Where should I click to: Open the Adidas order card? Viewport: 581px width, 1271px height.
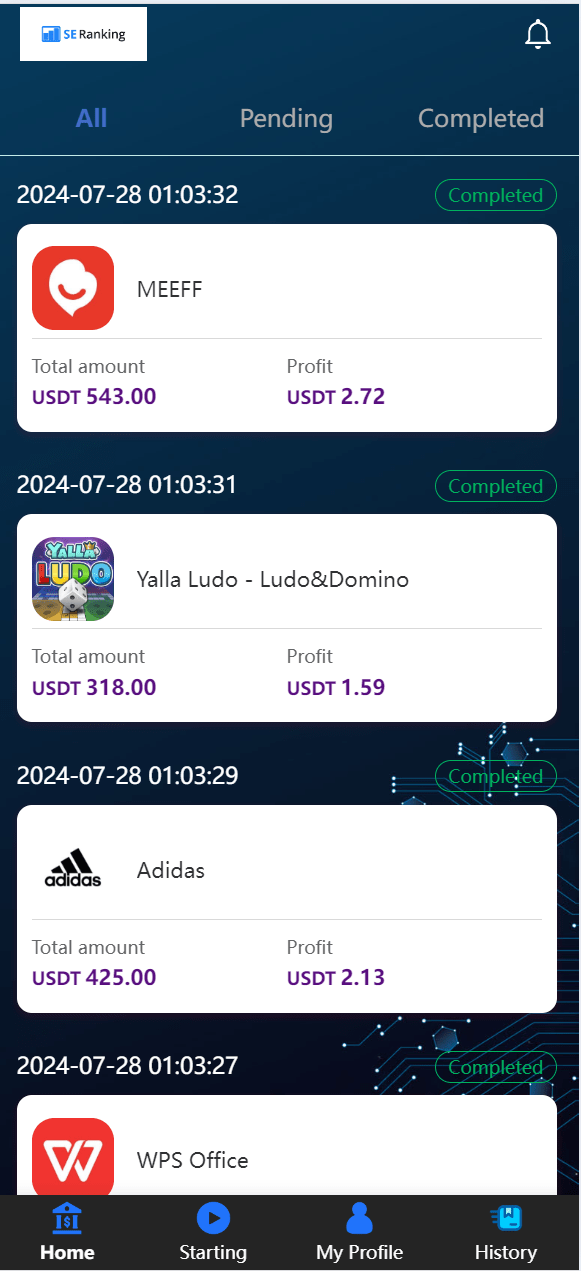tap(287, 909)
